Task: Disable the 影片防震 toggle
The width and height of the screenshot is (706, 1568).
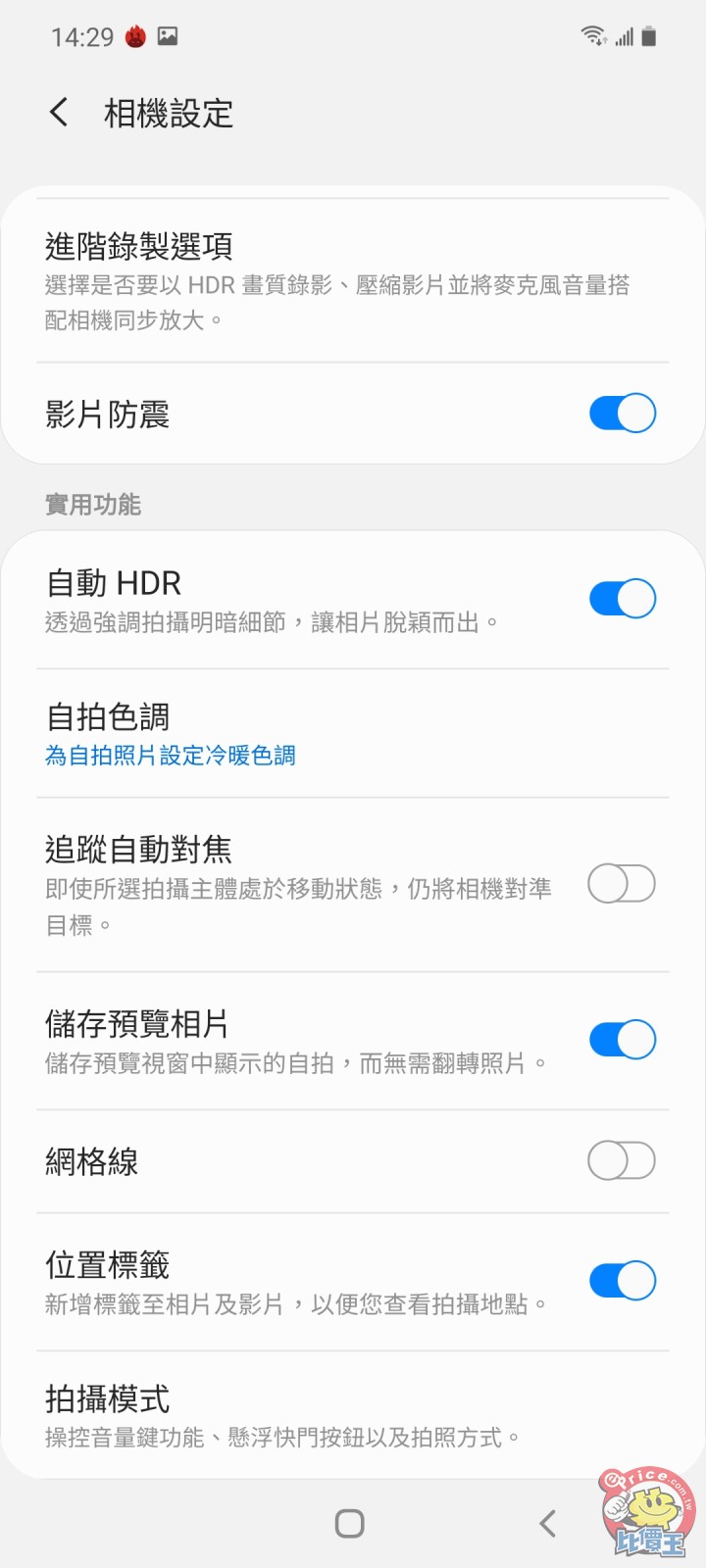Action: (621, 413)
